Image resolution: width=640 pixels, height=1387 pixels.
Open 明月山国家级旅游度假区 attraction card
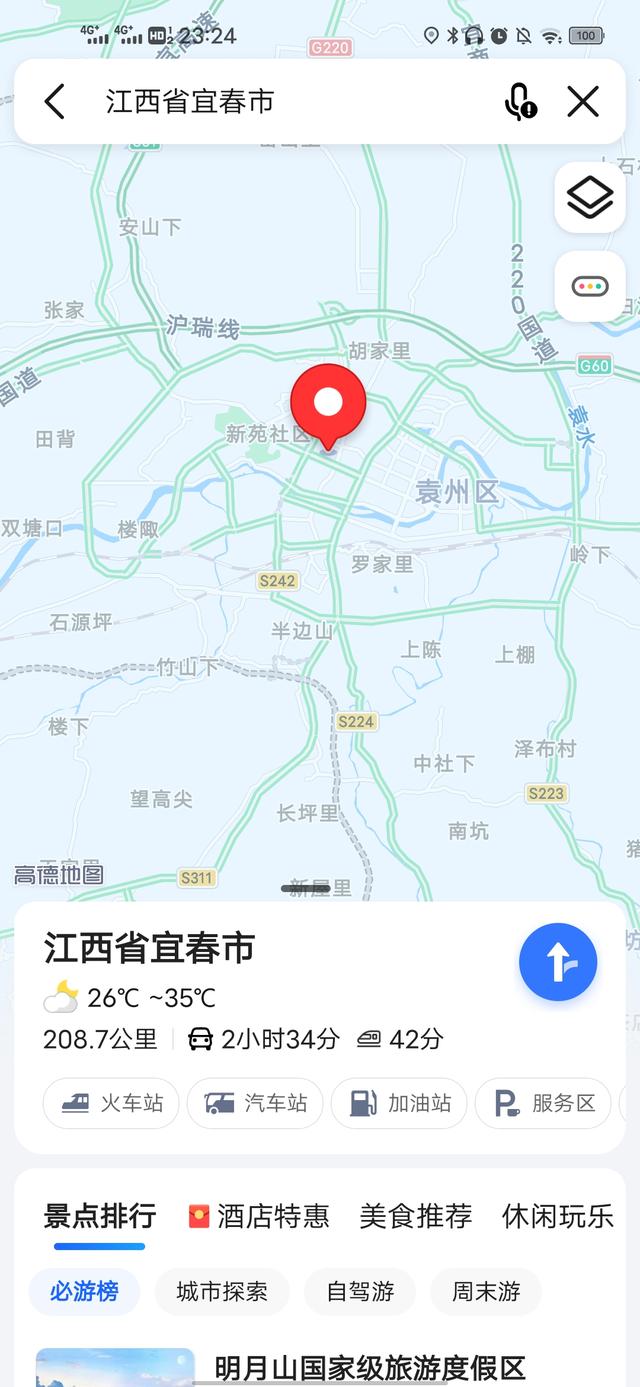pyautogui.click(x=369, y=1367)
